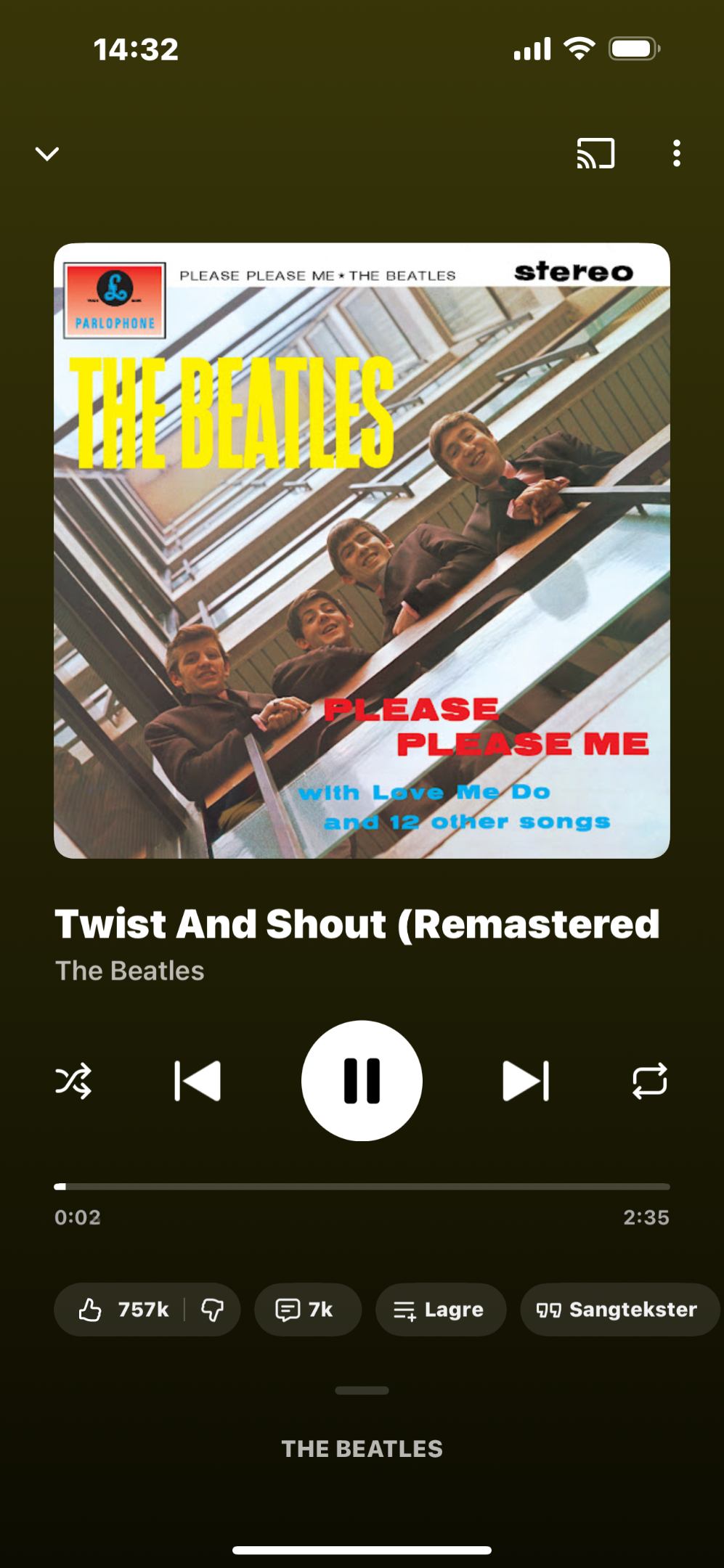Pause Twist And Shout
The image size is (724, 1568).
point(362,1081)
